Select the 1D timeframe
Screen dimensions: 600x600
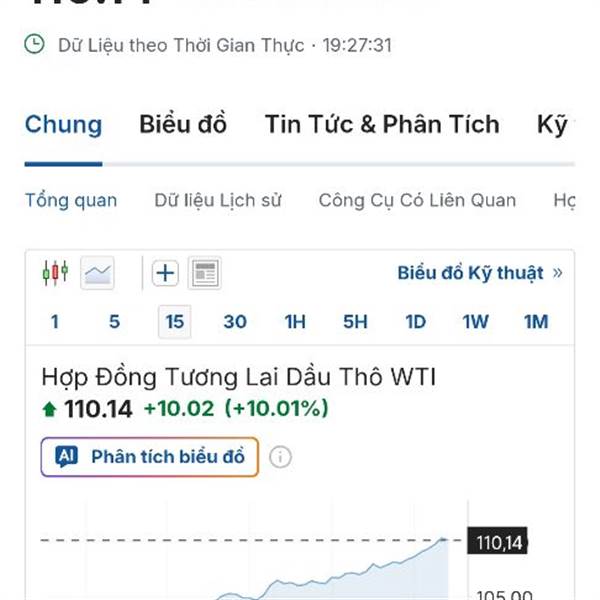tap(415, 322)
